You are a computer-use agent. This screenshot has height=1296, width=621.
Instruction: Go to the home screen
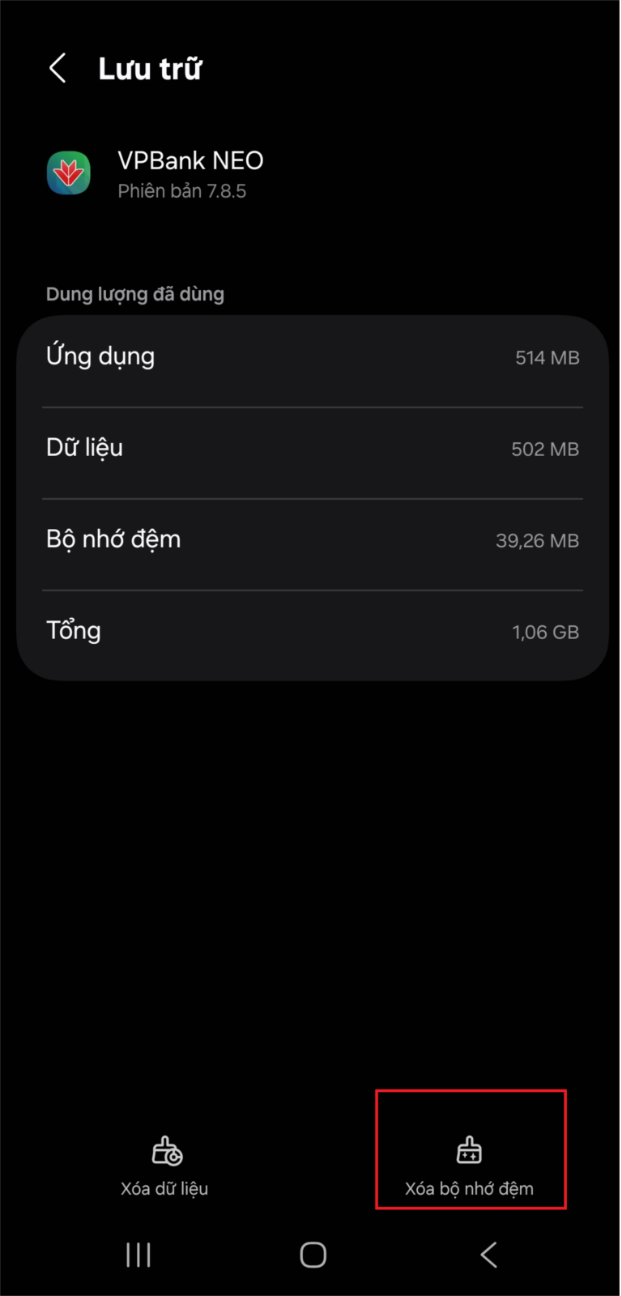(313, 1255)
